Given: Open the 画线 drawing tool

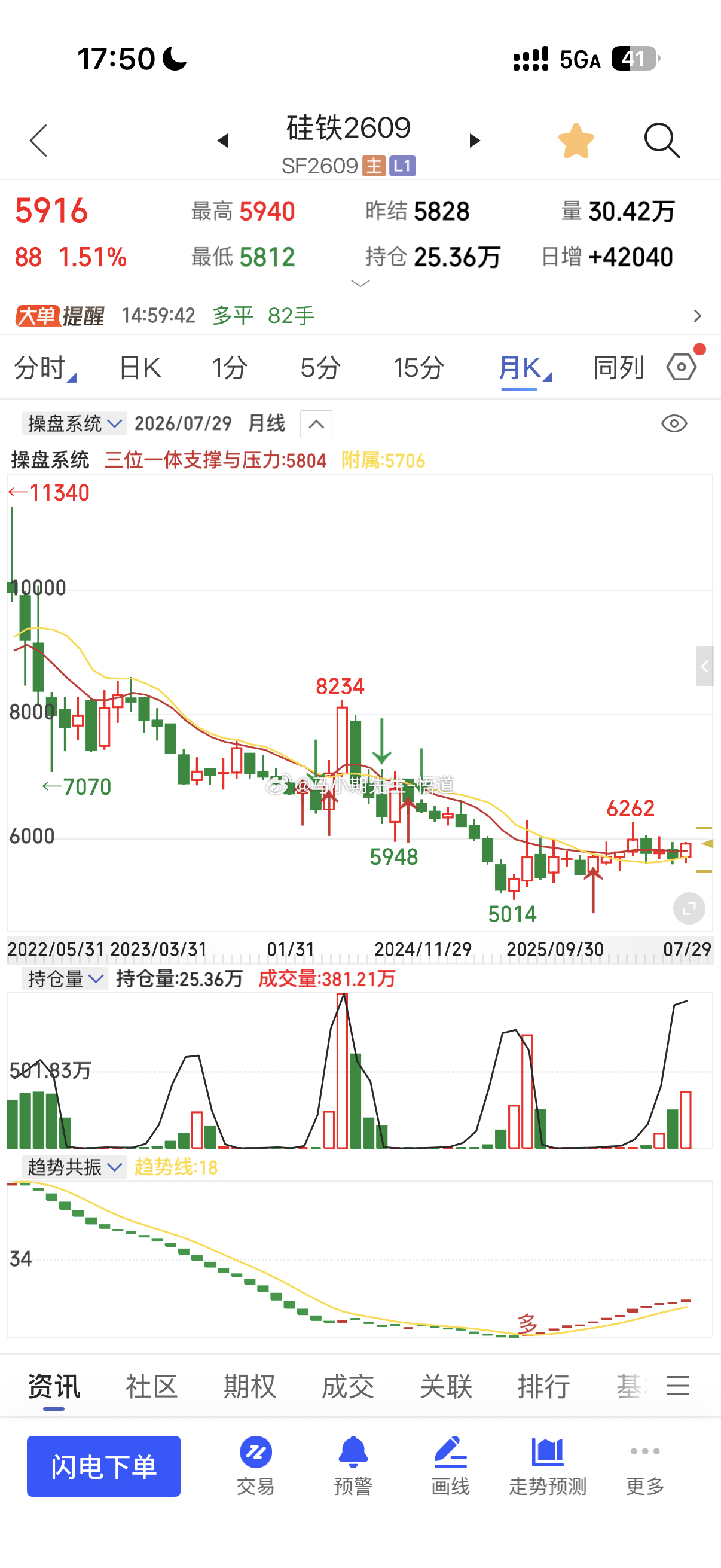Looking at the screenshot, I should click(450, 1466).
